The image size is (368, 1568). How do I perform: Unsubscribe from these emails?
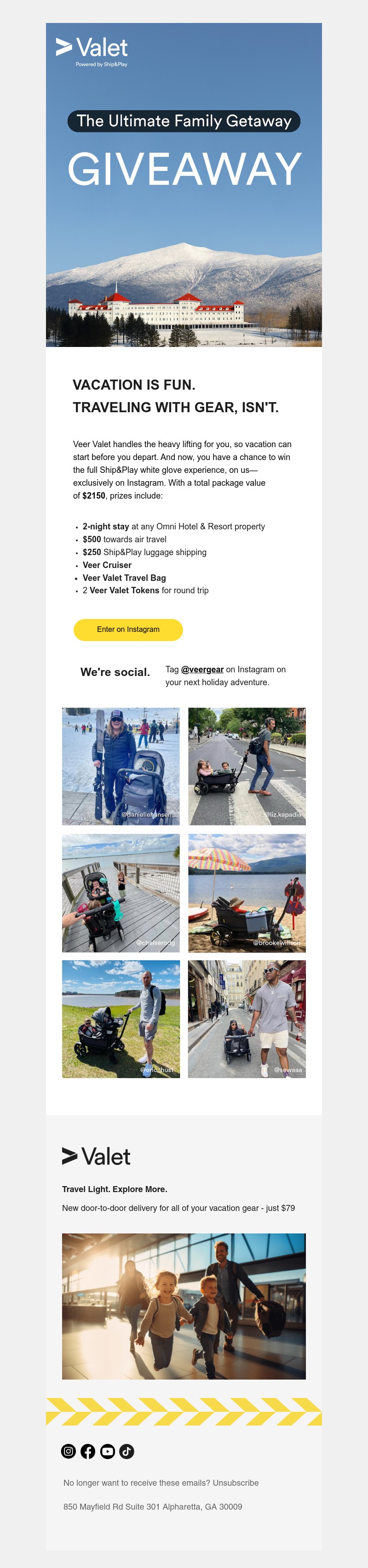[x=235, y=1483]
